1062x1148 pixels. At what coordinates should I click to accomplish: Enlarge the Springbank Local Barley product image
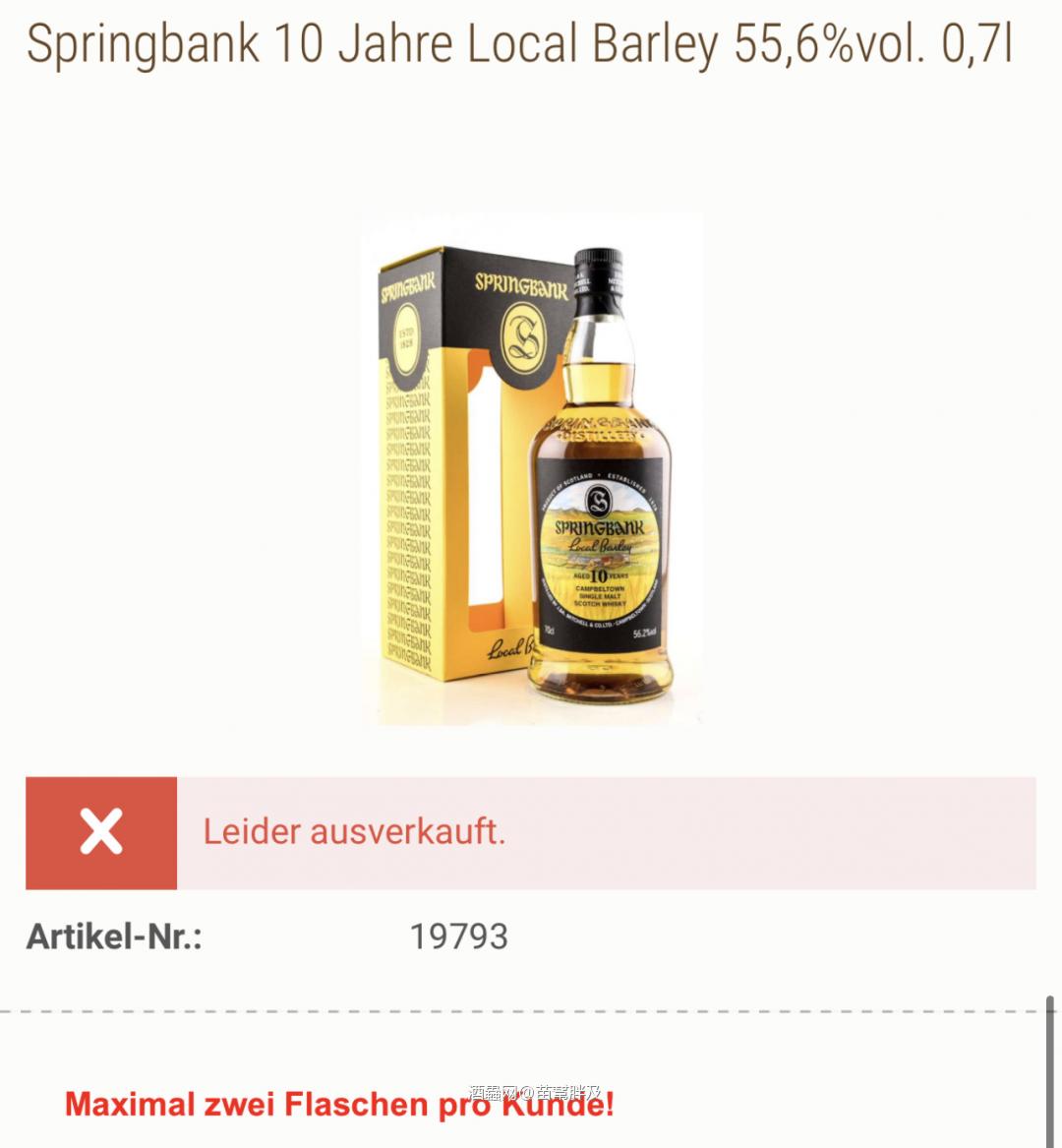pyautogui.click(x=531, y=469)
